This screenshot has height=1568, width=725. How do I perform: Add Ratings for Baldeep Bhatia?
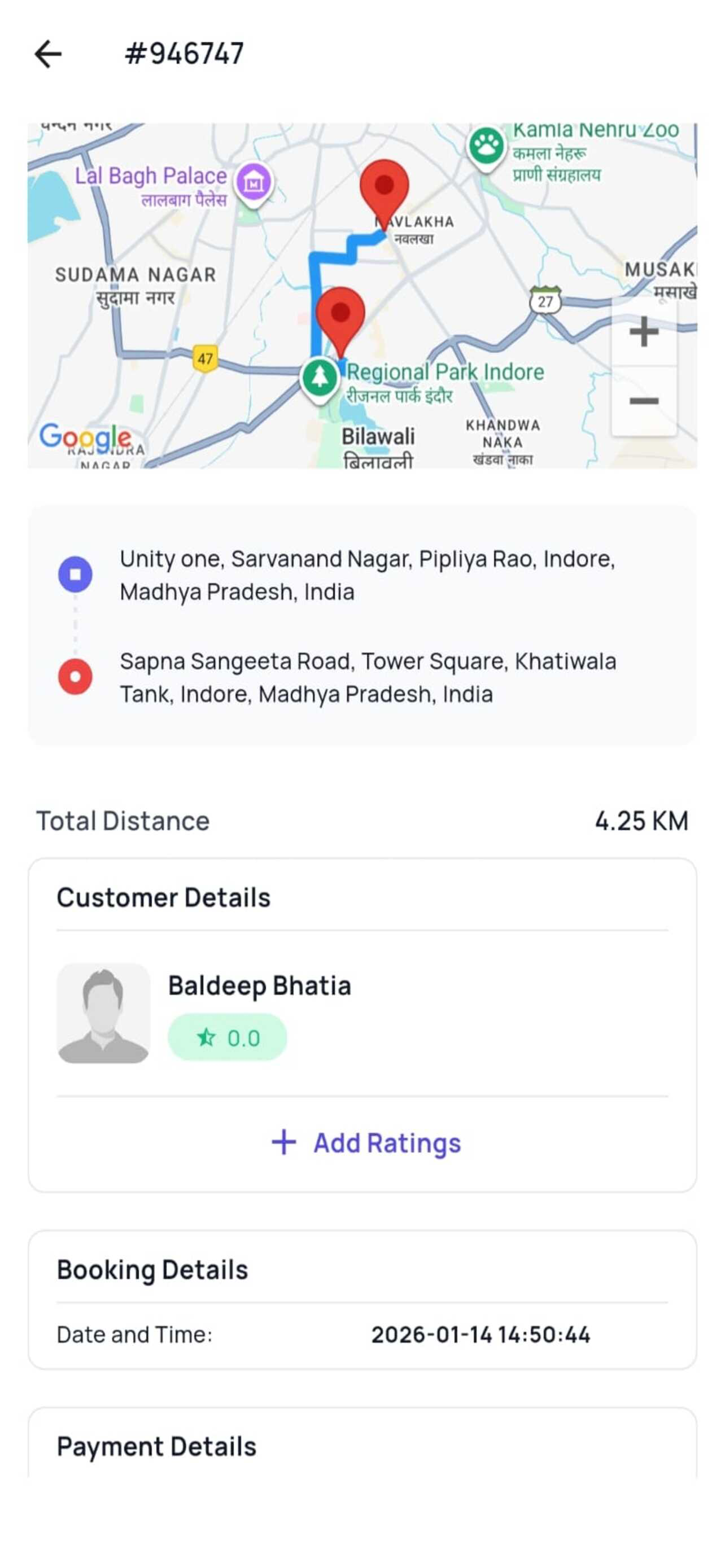pyautogui.click(x=366, y=1142)
